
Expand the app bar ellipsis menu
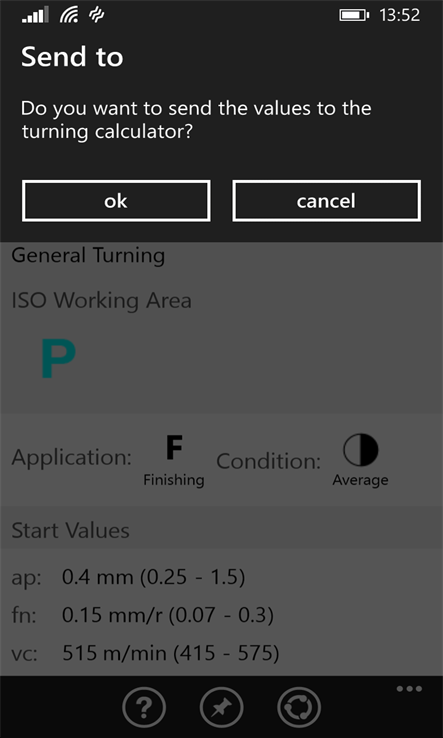coord(409,690)
